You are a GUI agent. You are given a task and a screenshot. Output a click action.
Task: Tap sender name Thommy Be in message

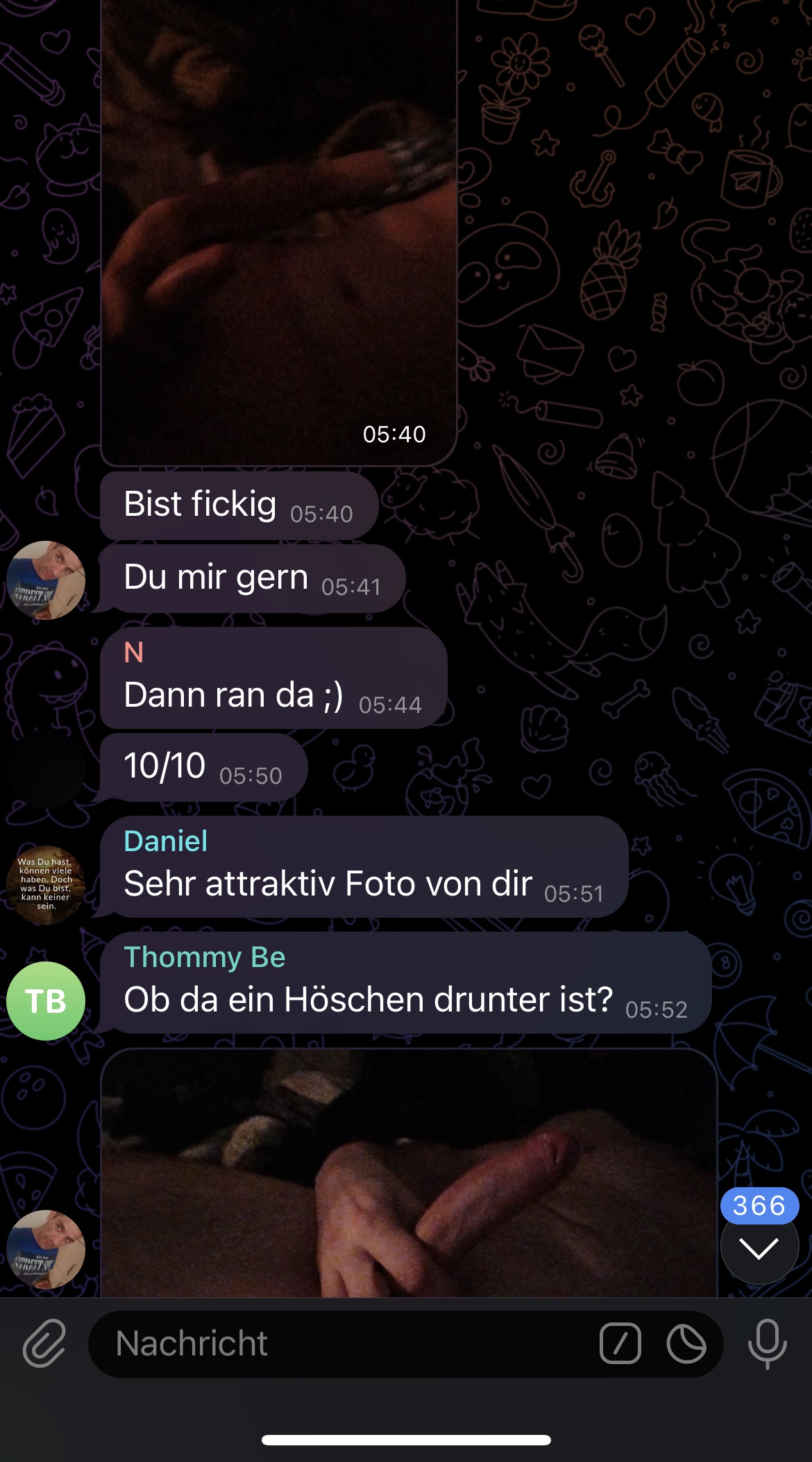click(204, 957)
